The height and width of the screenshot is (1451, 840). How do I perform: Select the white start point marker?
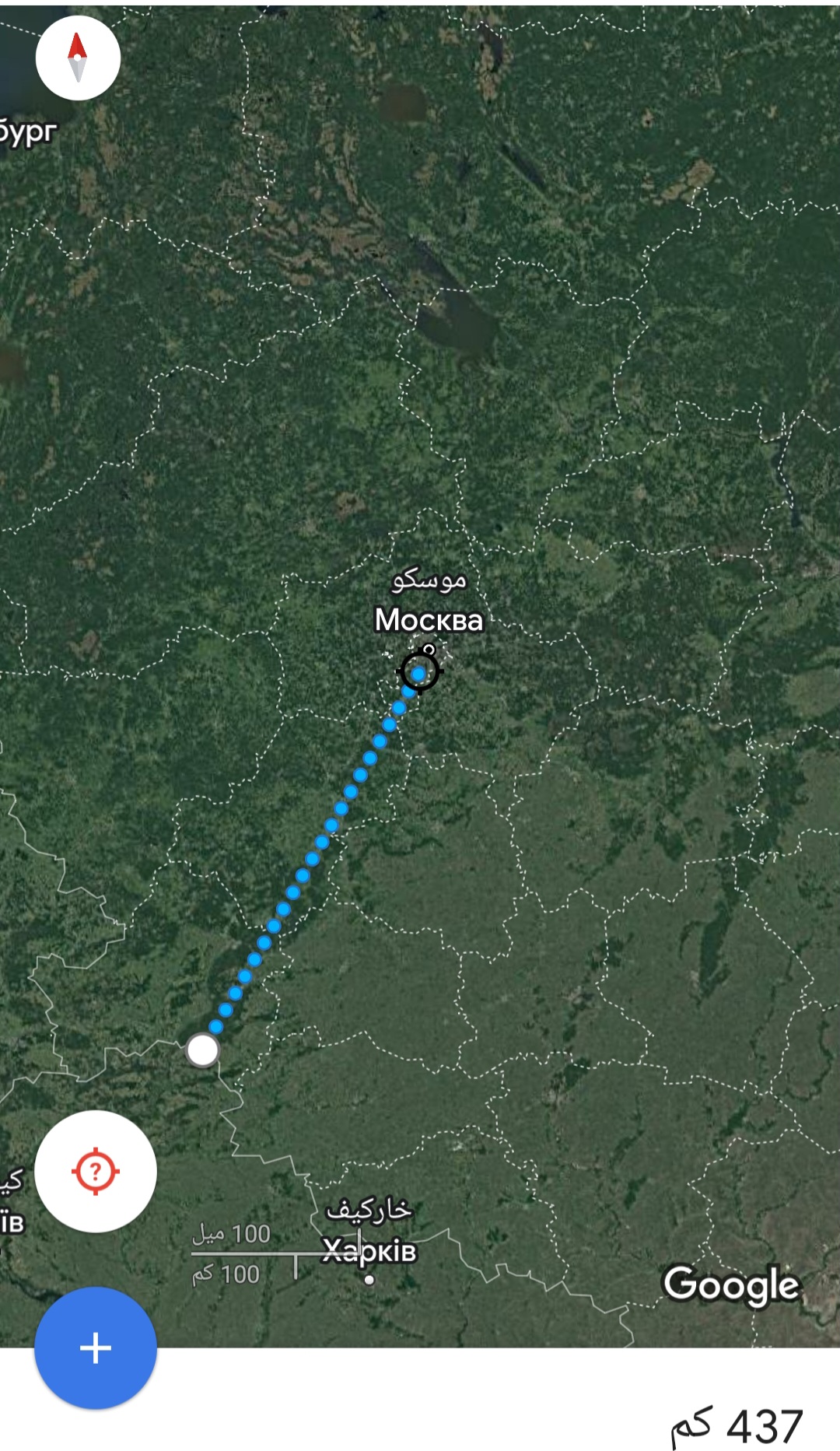point(203,1050)
